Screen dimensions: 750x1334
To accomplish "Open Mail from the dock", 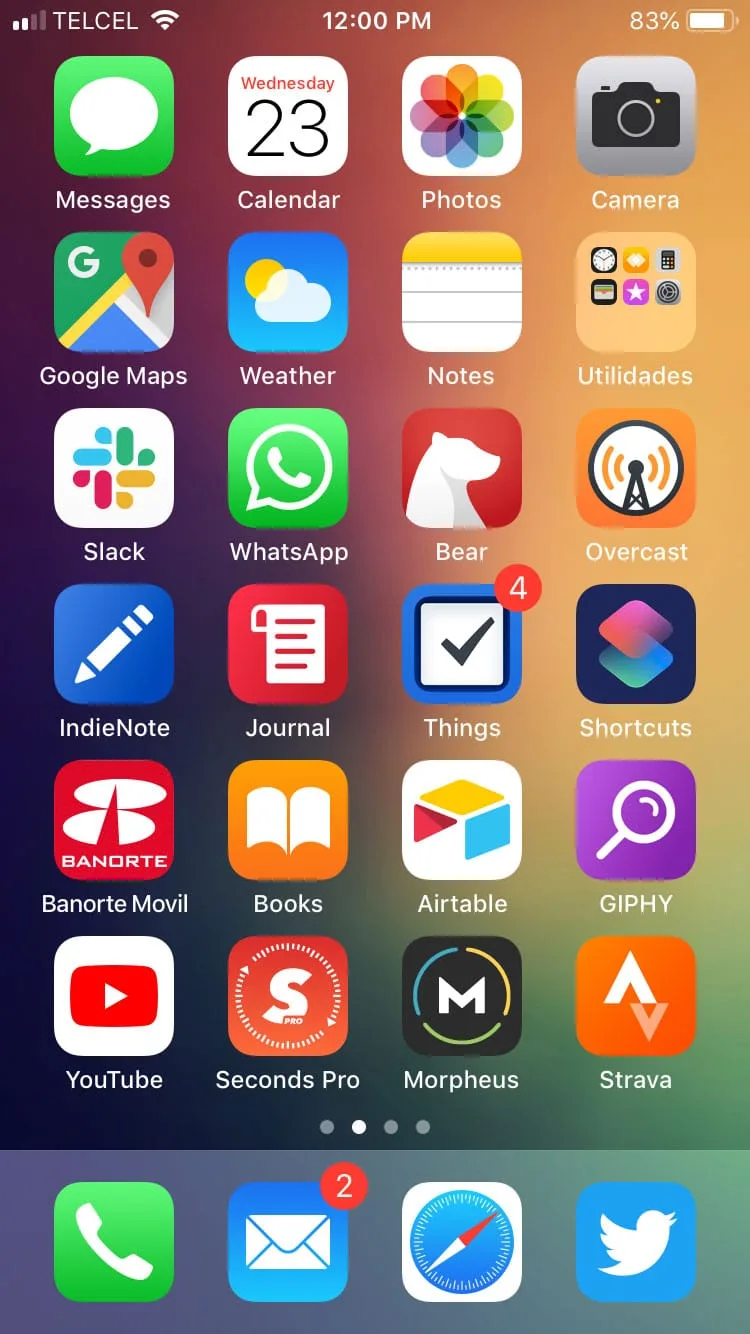I will click(288, 1242).
